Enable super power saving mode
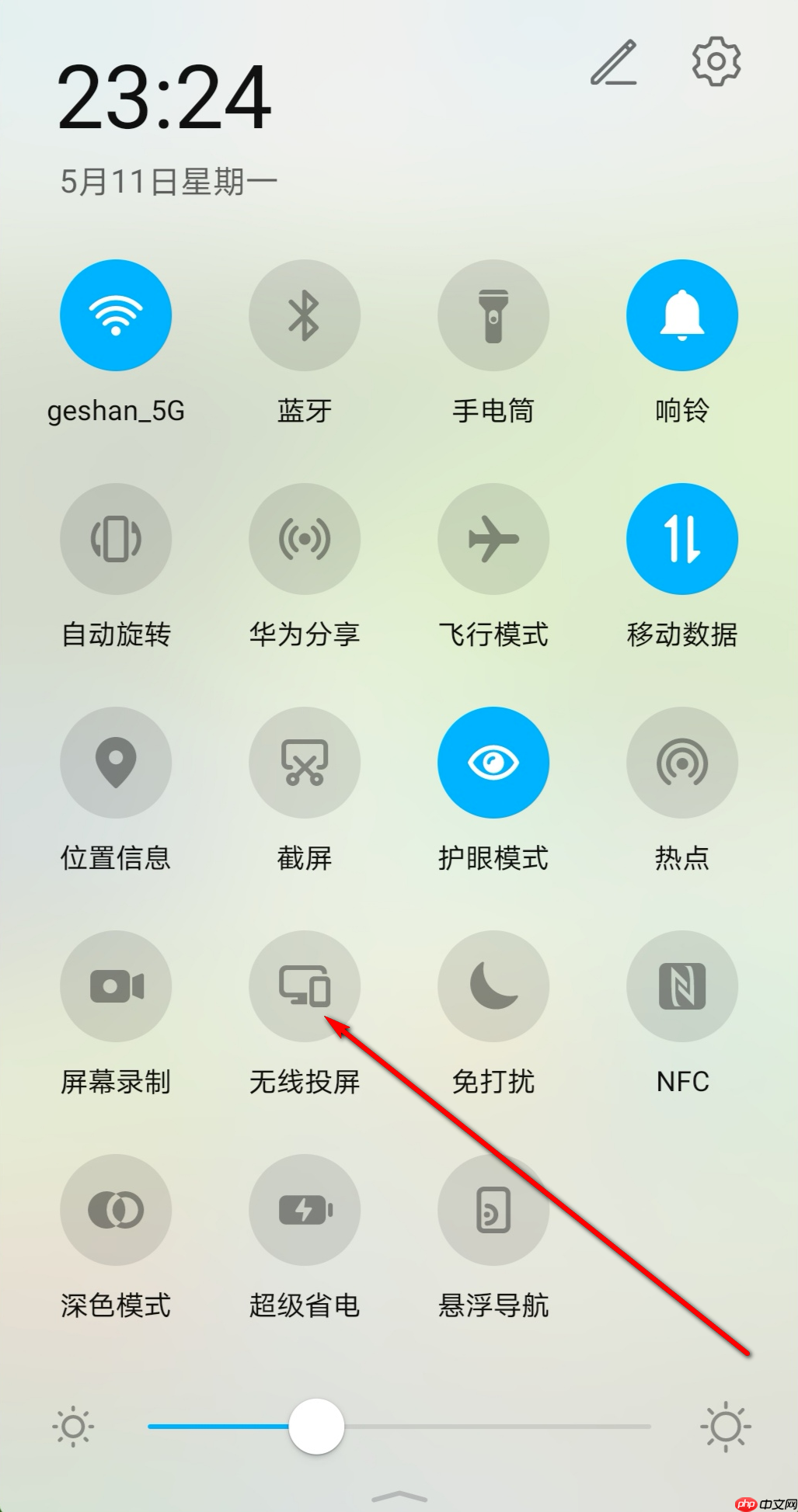 click(305, 1209)
